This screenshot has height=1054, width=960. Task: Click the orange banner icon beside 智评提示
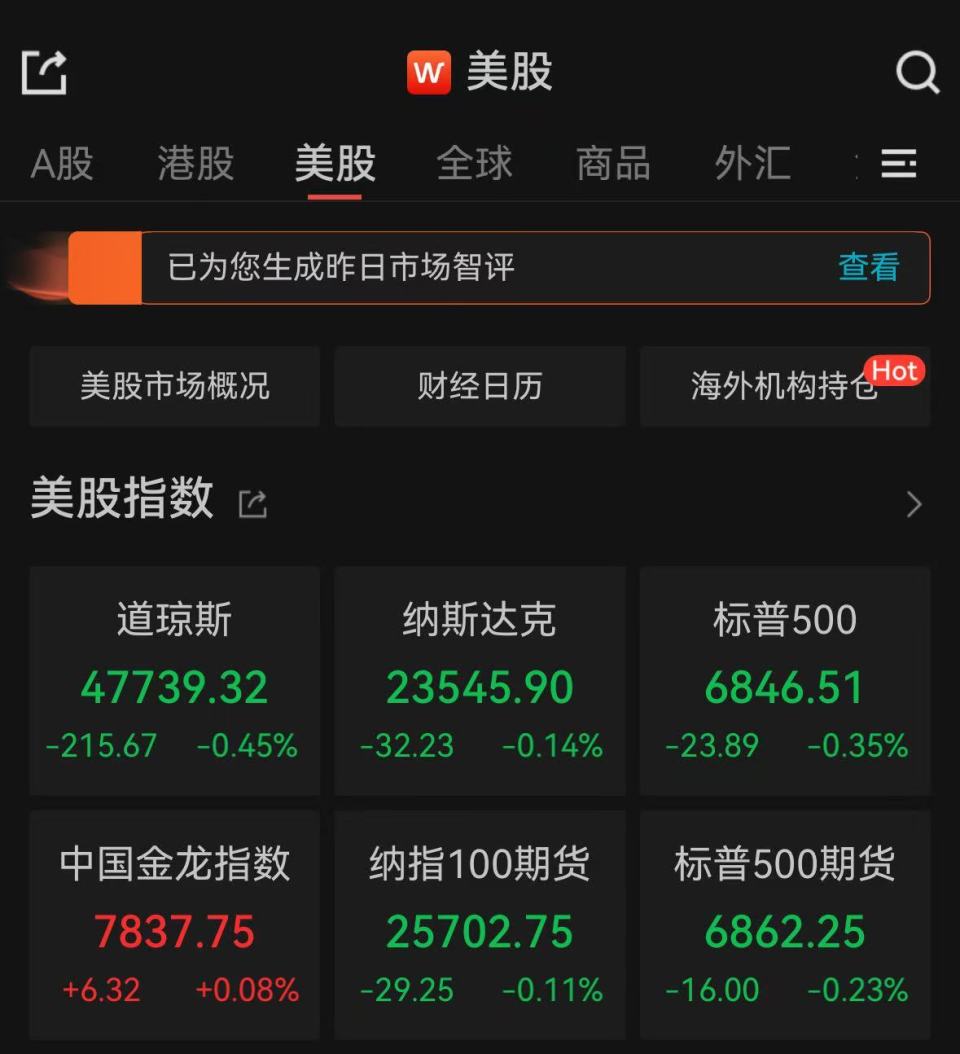[105, 267]
